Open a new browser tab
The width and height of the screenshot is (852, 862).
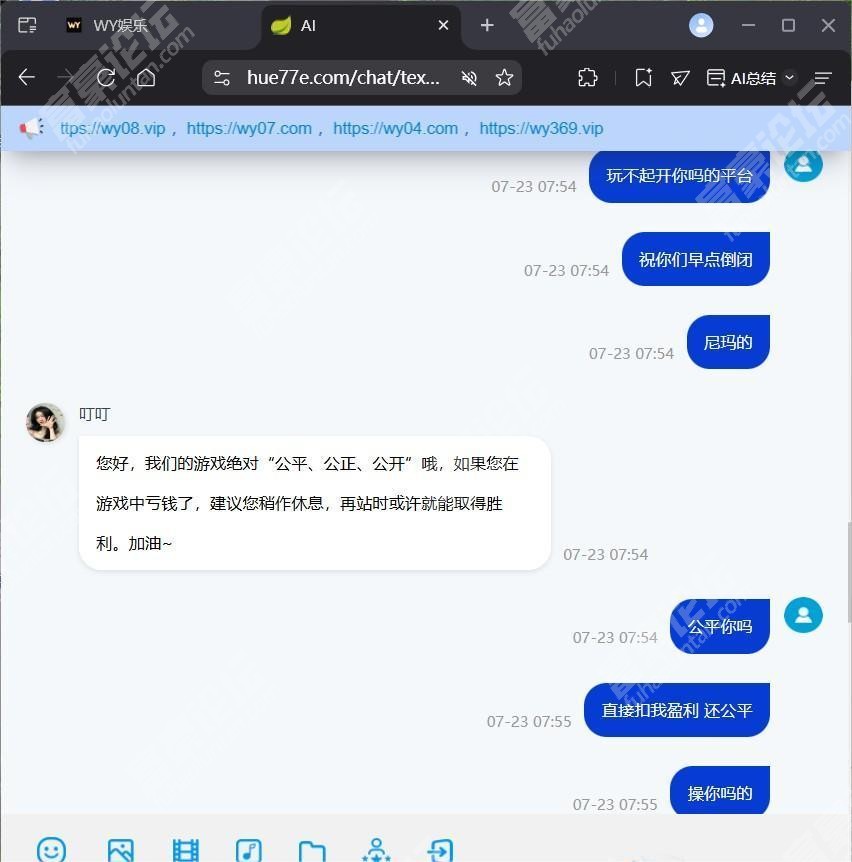[x=487, y=26]
